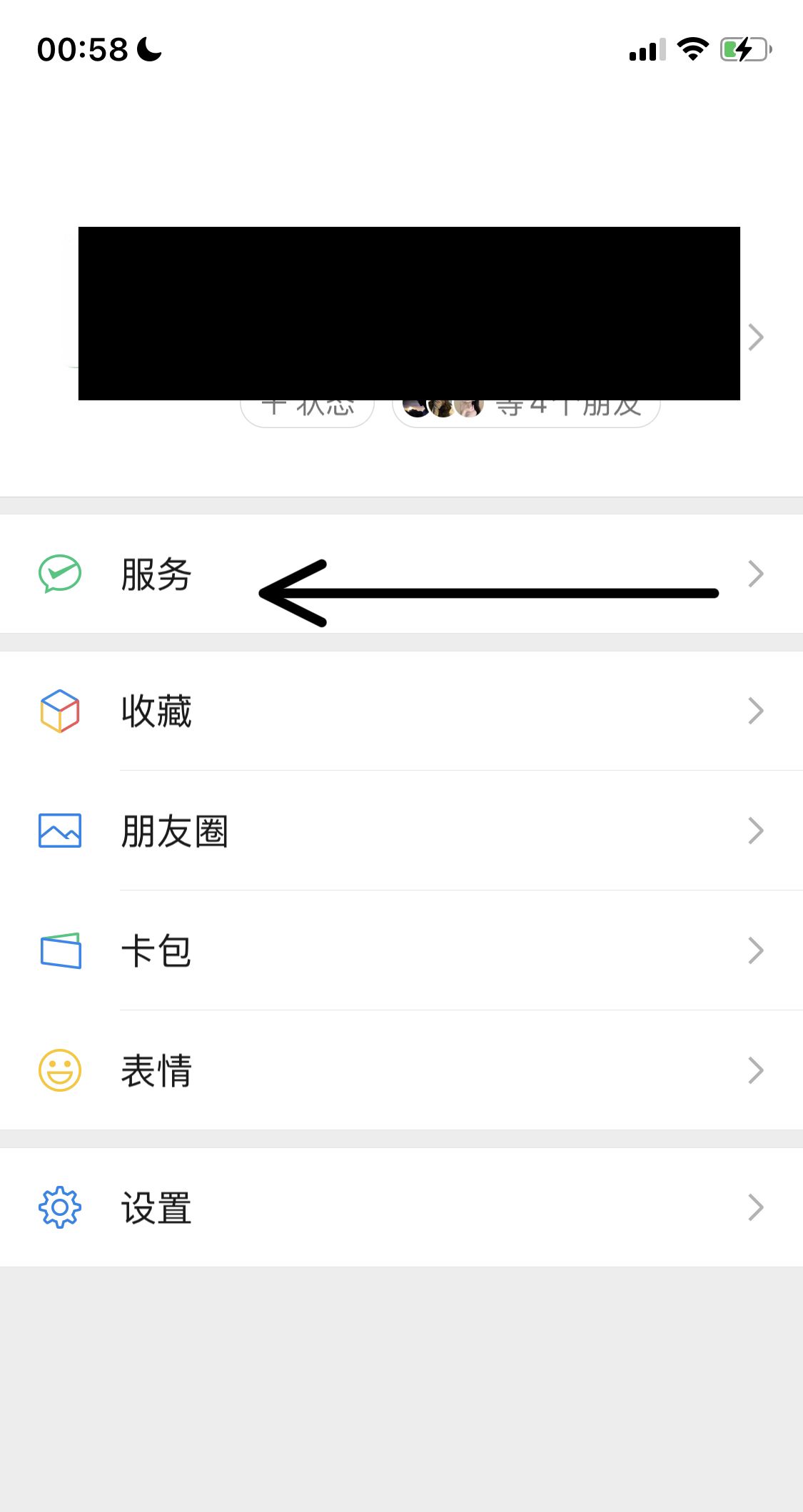Tap the +状态 status button

click(308, 407)
